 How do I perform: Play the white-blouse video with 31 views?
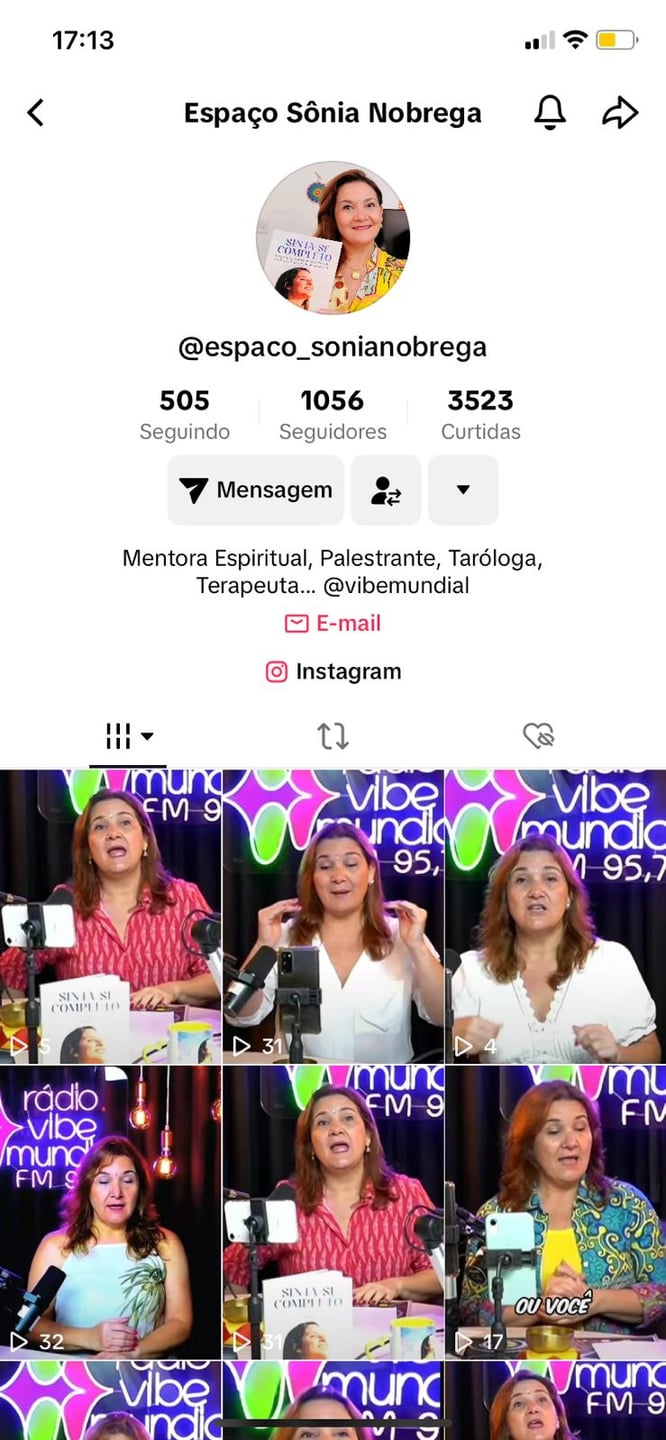[x=333, y=915]
